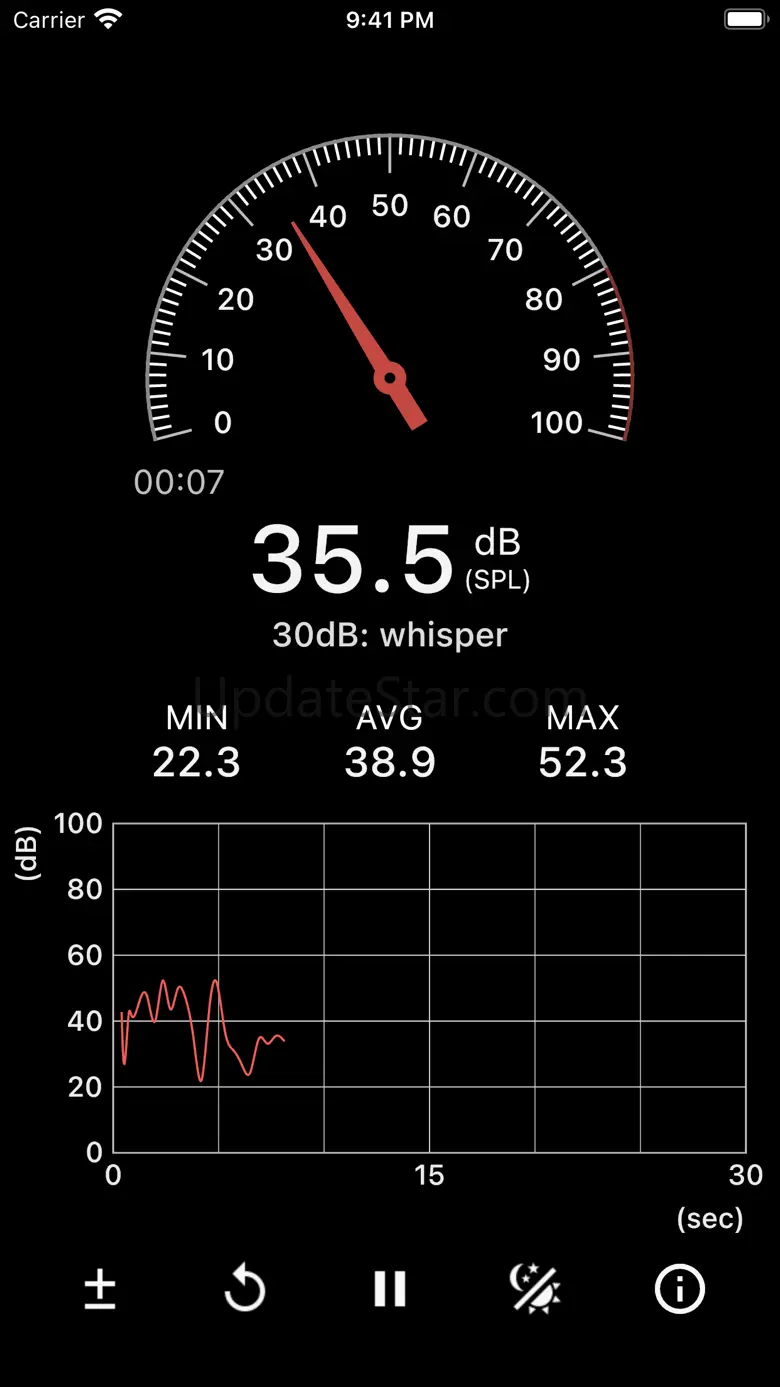The height and width of the screenshot is (1387, 780).
Task: Toggle the dark/light theme icon
Action: point(535,1290)
